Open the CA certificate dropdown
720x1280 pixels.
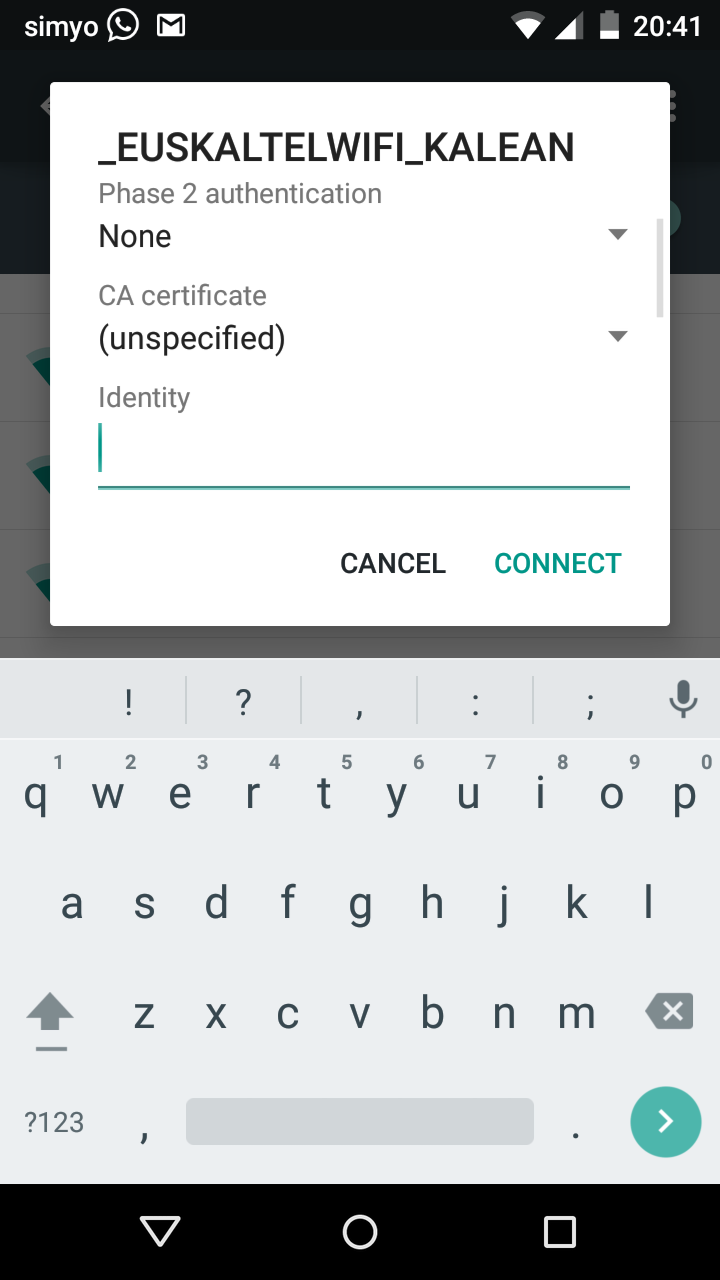(x=362, y=338)
